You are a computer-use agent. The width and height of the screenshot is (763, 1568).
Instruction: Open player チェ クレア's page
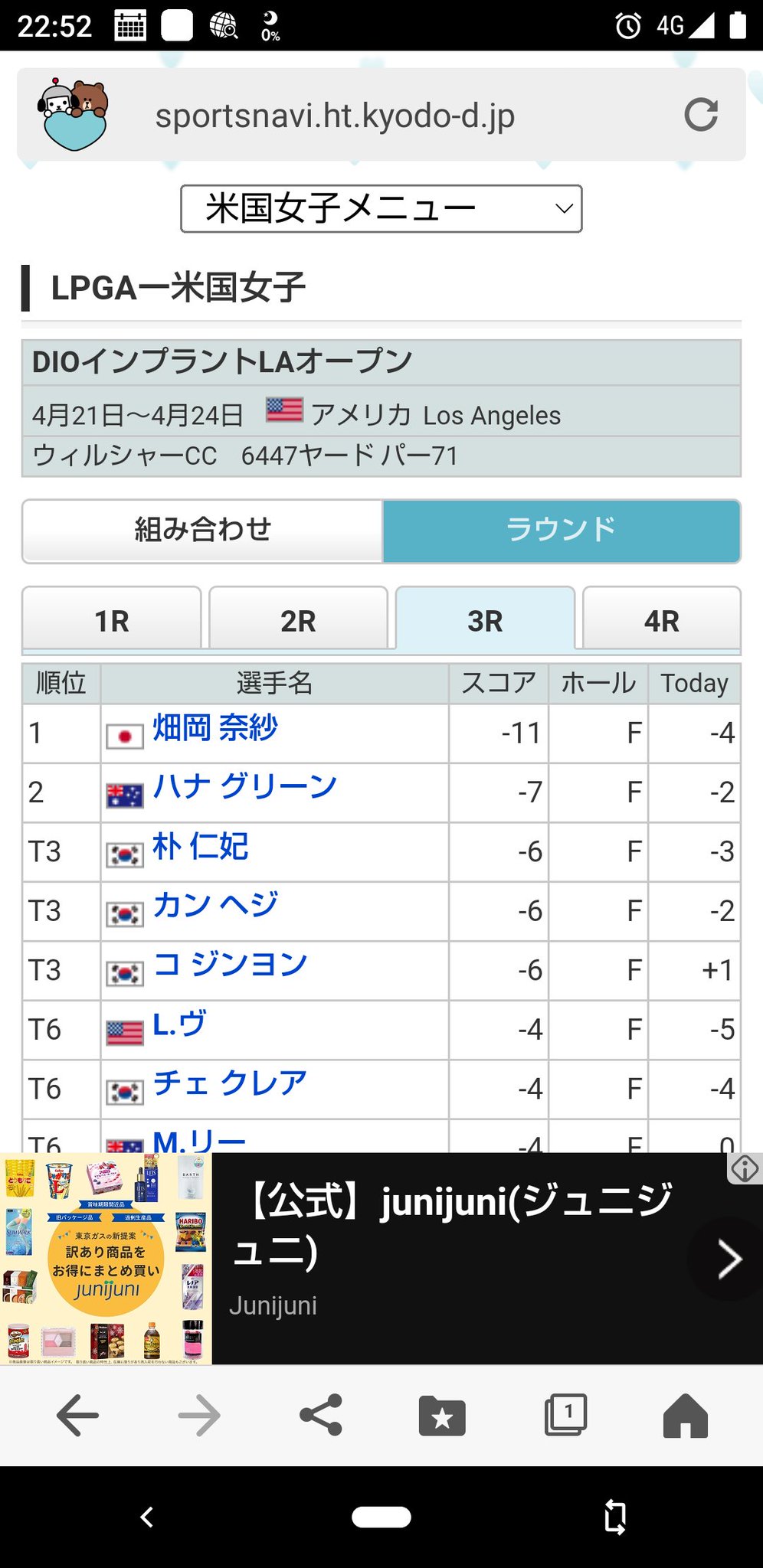[230, 1083]
